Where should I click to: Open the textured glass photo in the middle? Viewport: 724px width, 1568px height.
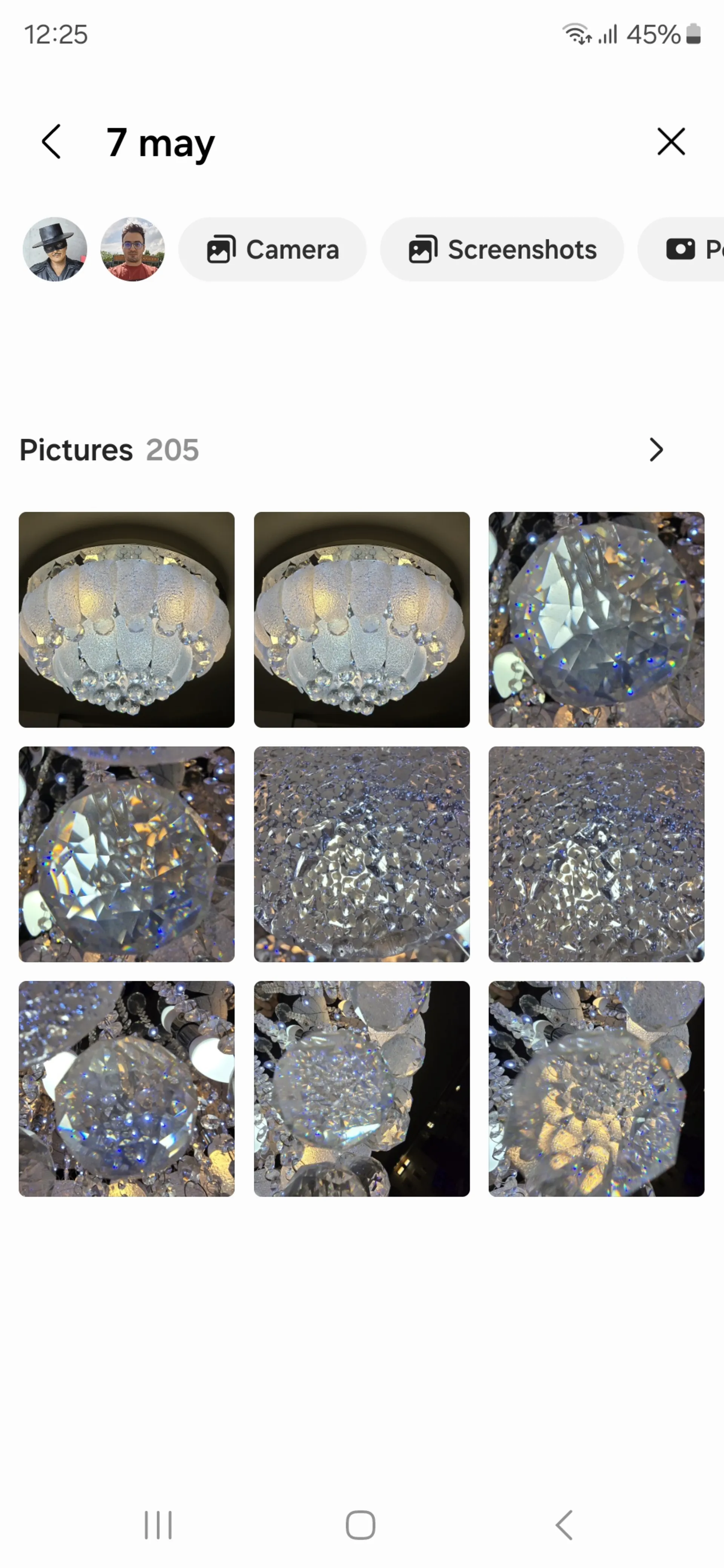point(362,854)
